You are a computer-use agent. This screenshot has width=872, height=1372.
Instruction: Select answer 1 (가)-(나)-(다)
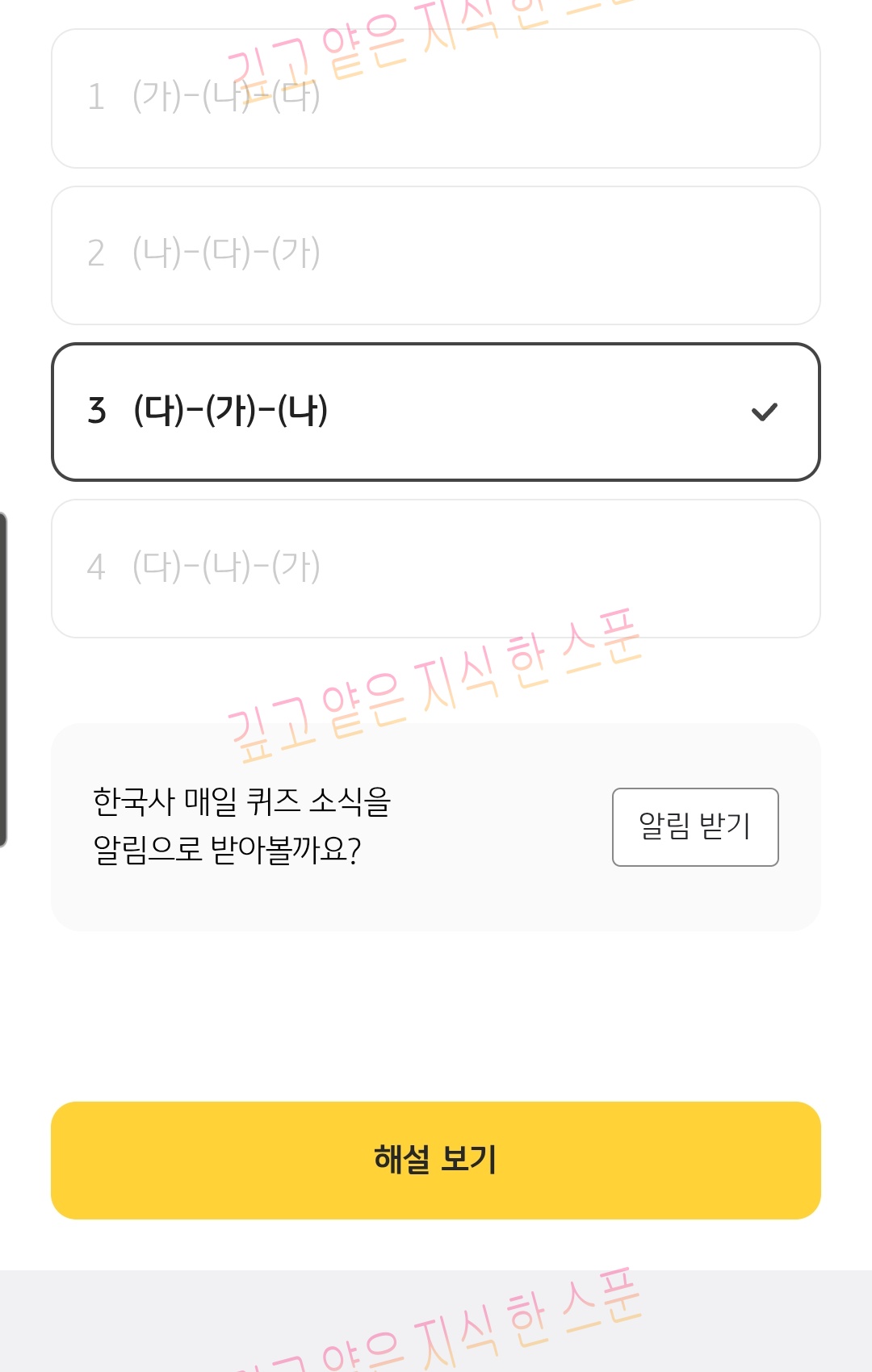coord(436,98)
